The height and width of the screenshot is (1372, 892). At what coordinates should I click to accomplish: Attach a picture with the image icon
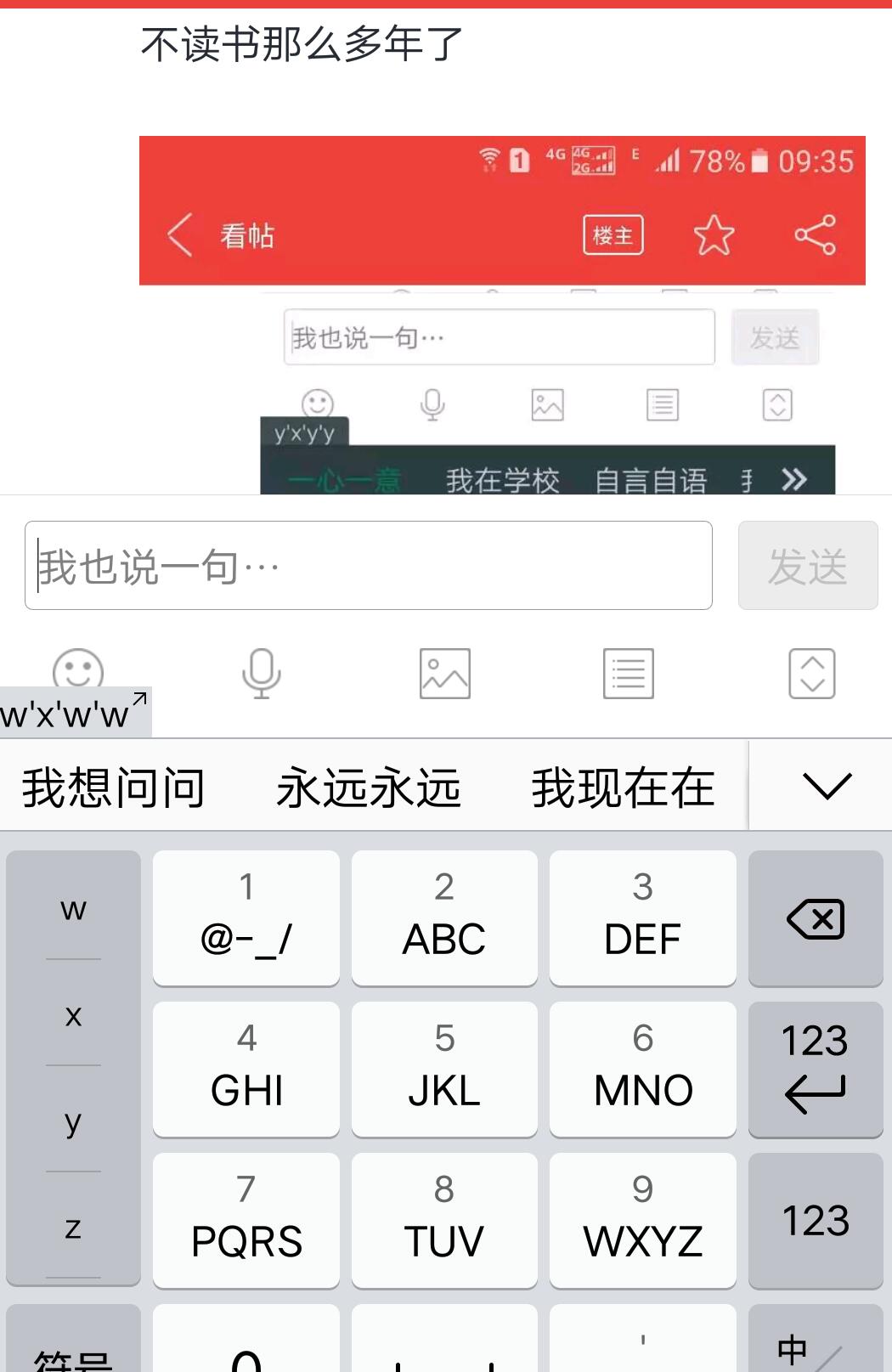pyautogui.click(x=444, y=674)
